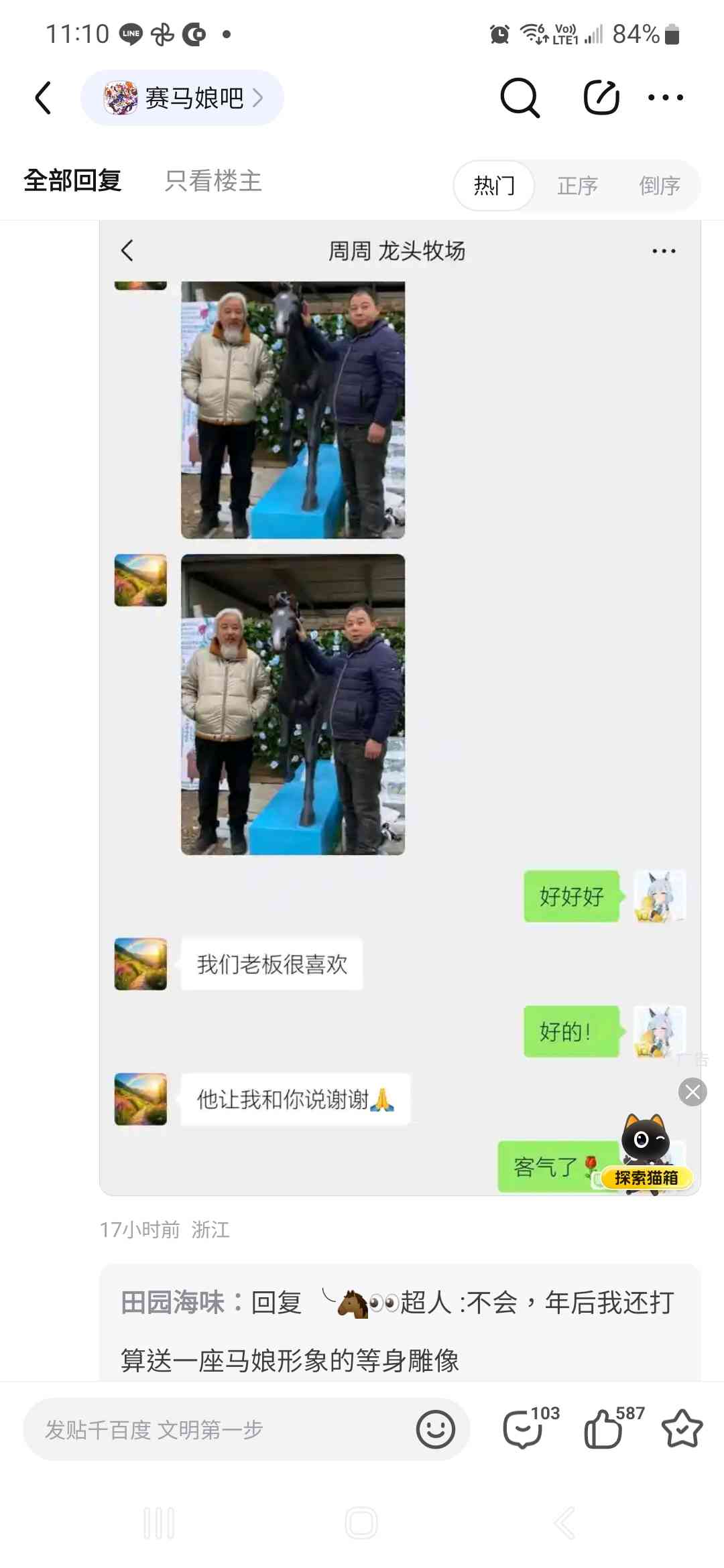Viewport: 724px width, 1568px height.
Task: Open the top-right overflow menu
Action: (x=665, y=98)
